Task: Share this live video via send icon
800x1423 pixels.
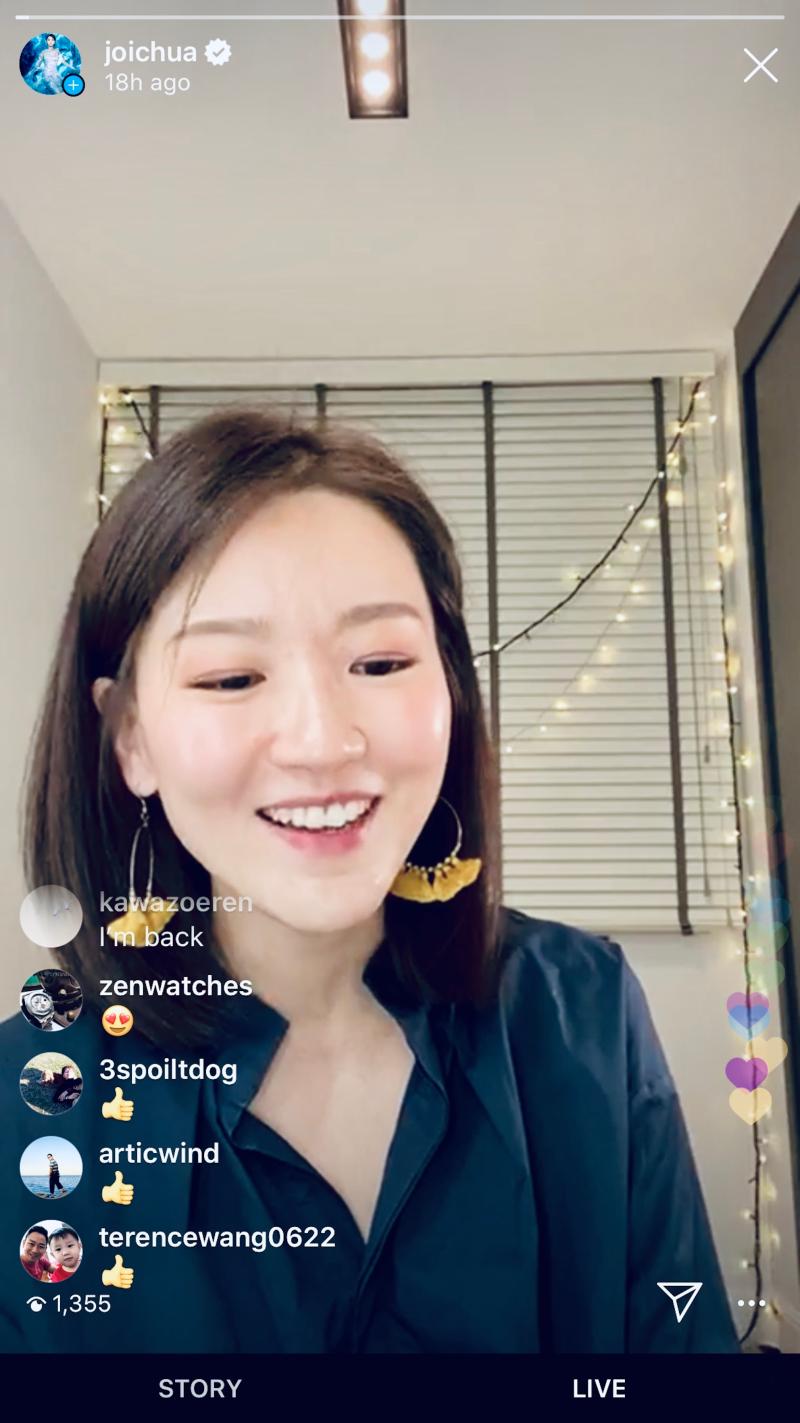Action: pyautogui.click(x=679, y=1301)
